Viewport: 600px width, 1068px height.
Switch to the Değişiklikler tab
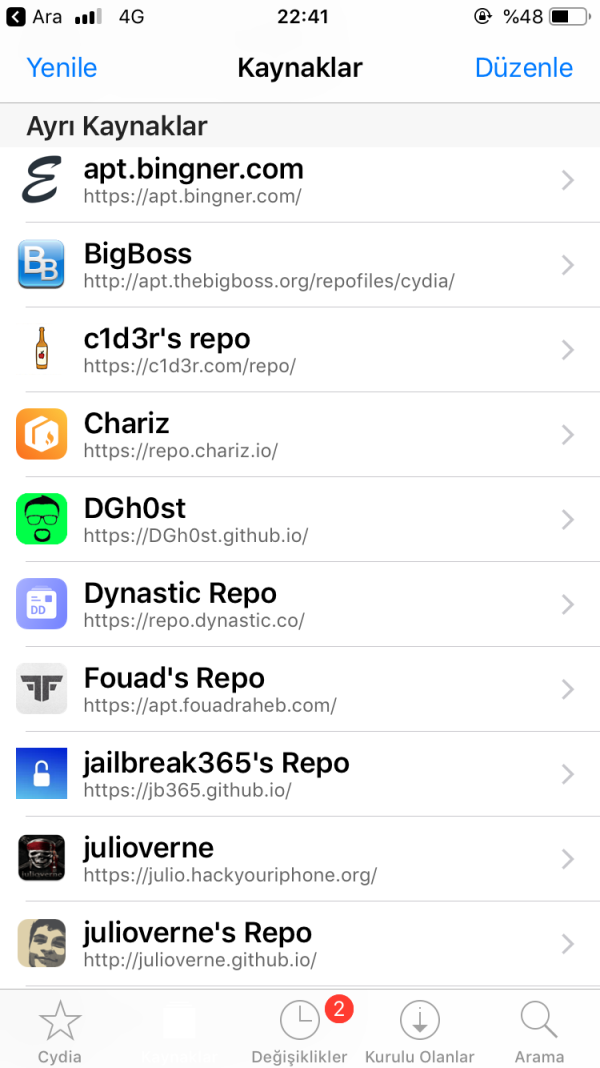(x=300, y=1030)
